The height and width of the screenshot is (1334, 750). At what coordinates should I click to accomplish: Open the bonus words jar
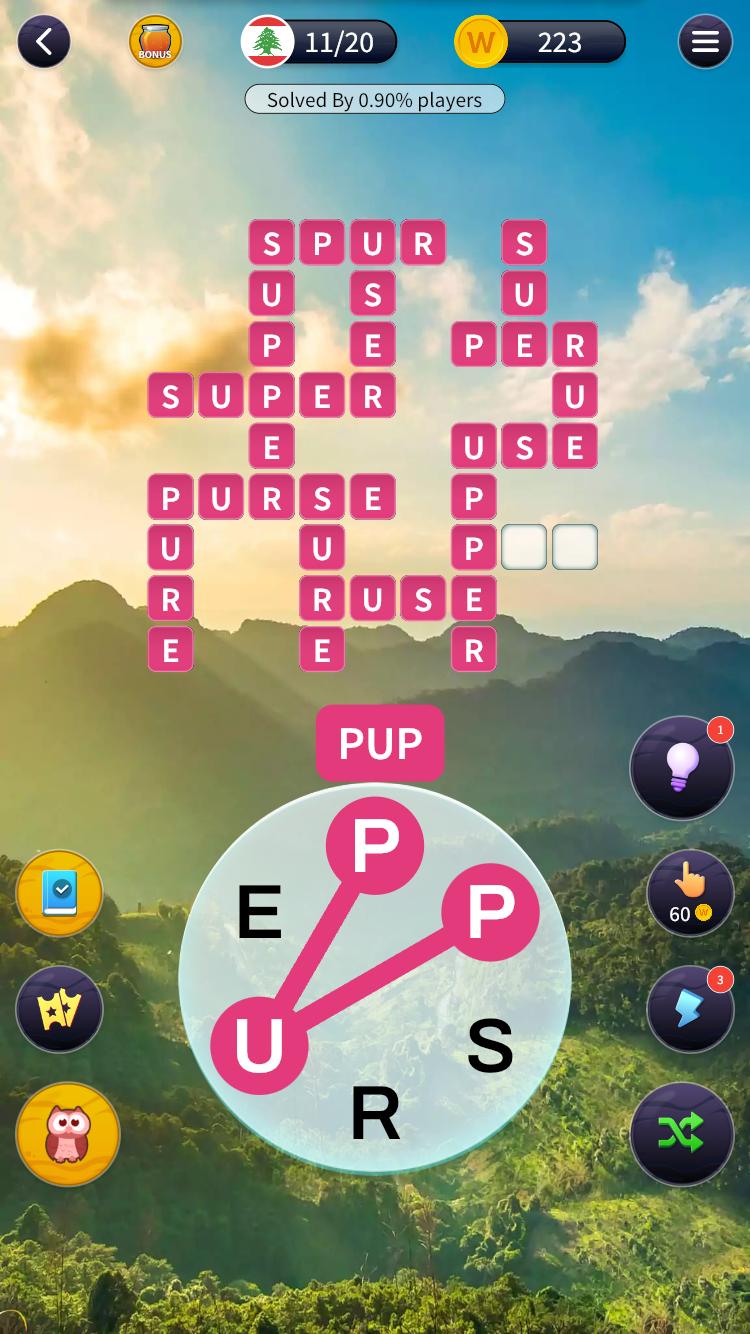[155, 42]
